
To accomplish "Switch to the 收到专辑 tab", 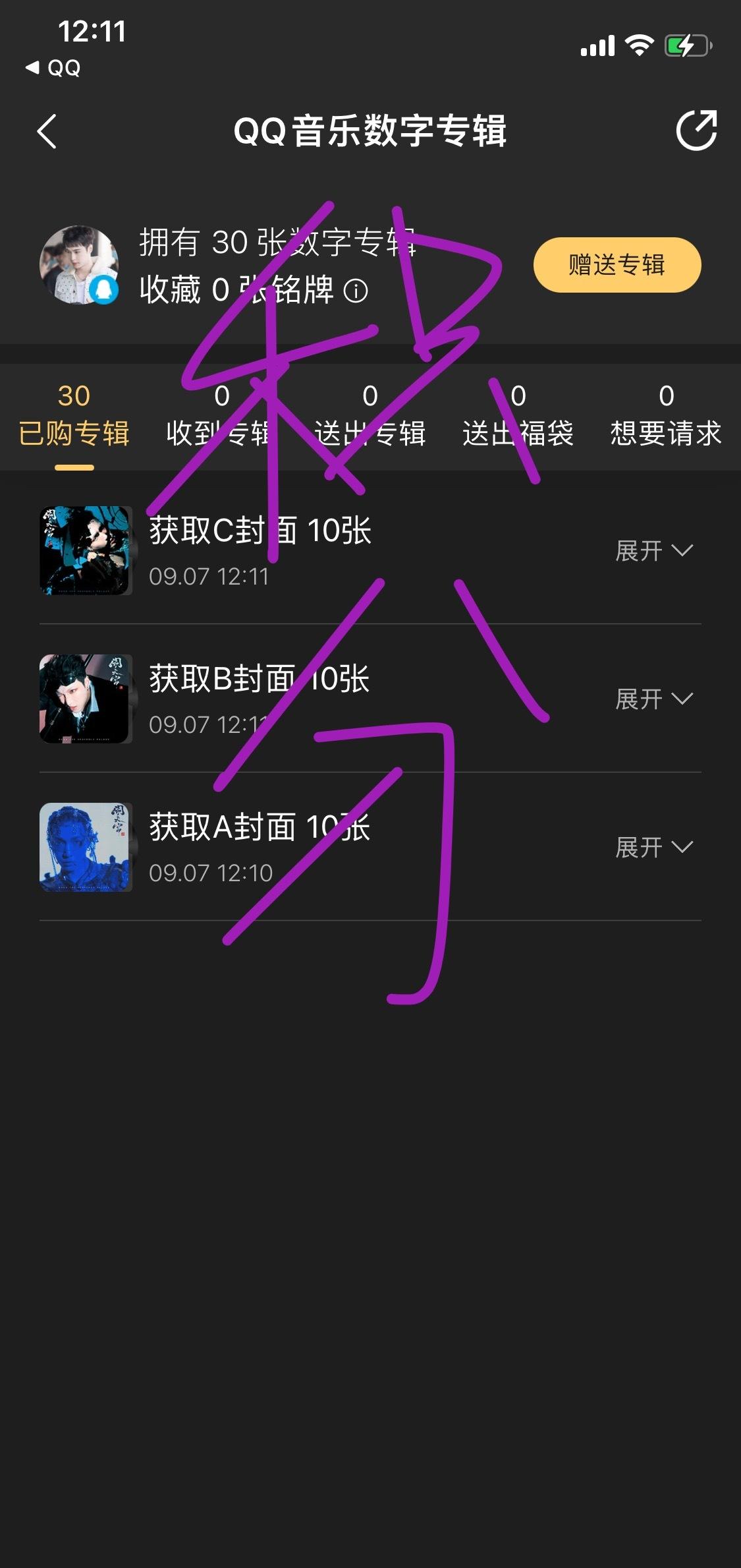I will coord(222,417).
